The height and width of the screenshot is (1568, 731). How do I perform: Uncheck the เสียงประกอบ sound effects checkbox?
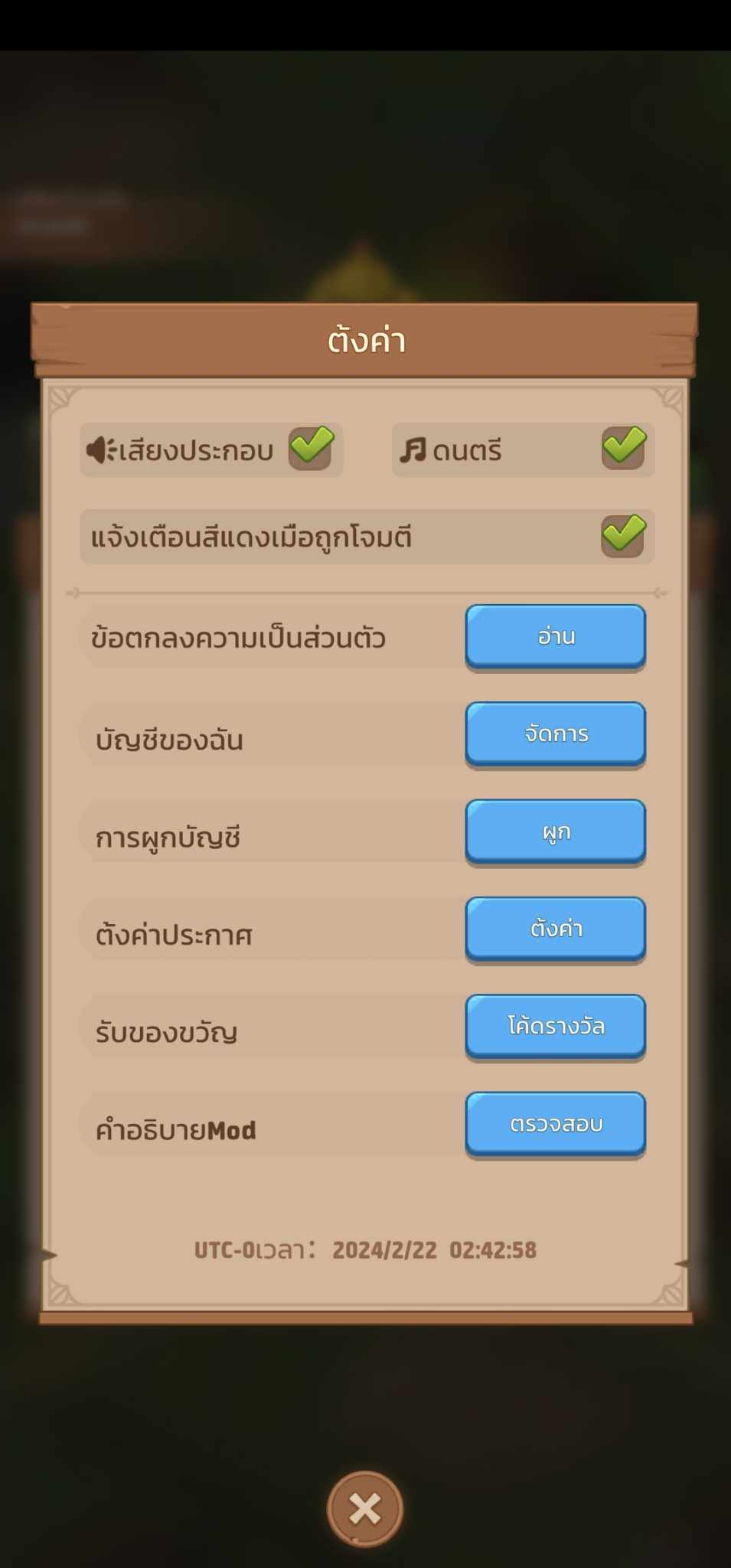(x=310, y=449)
